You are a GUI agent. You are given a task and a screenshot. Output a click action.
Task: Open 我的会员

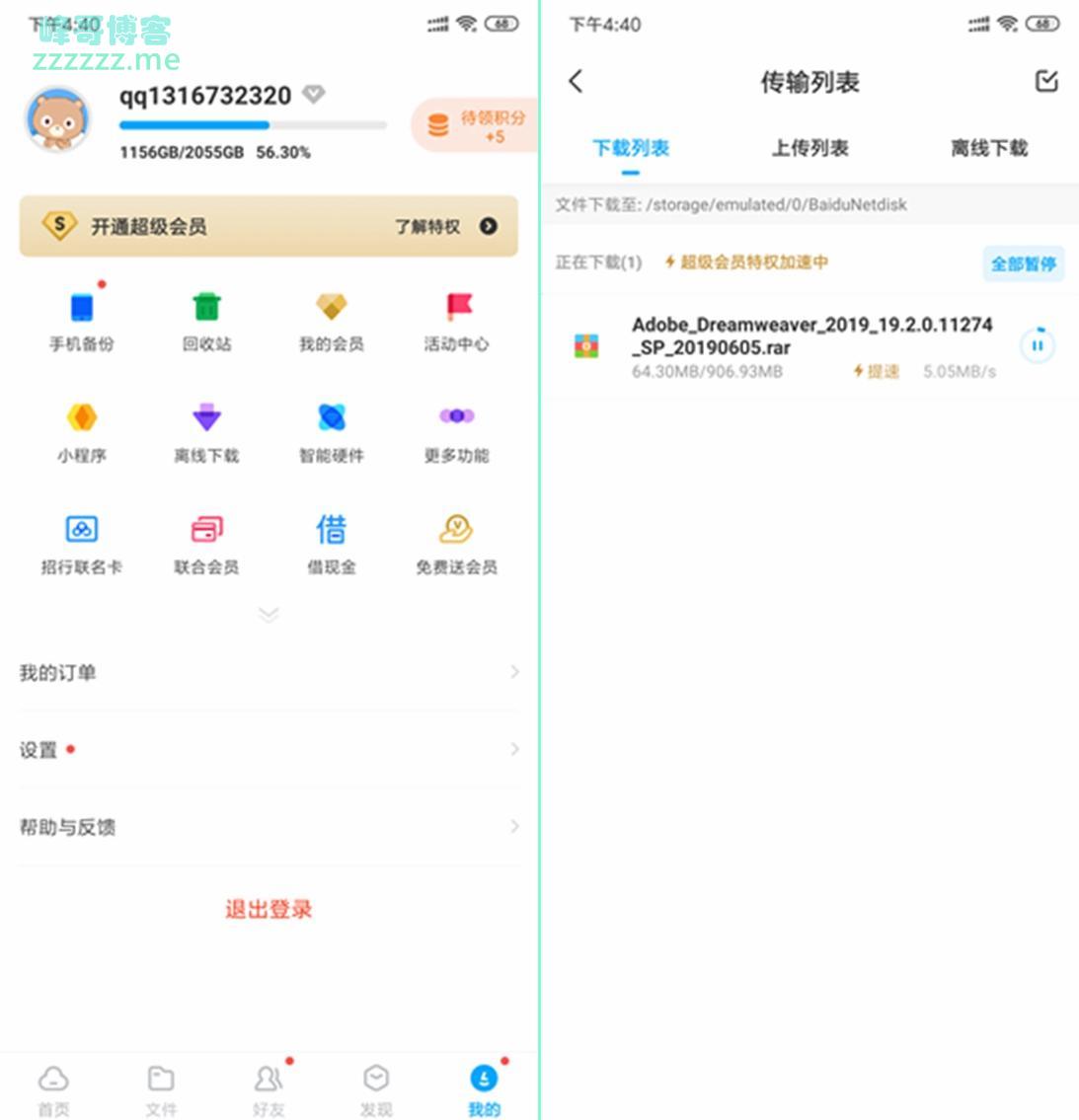point(332,322)
